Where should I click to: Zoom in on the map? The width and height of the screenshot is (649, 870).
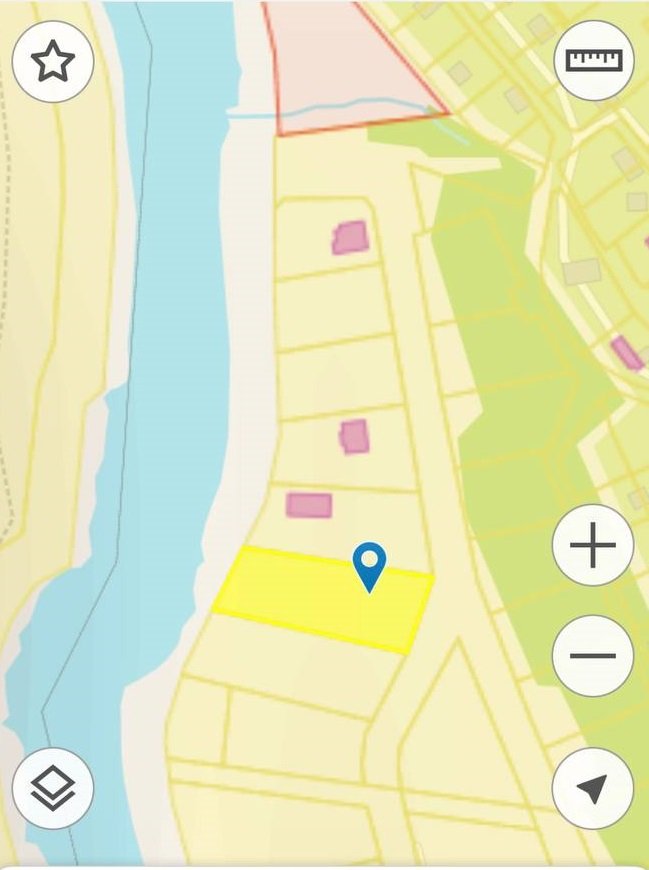593,546
